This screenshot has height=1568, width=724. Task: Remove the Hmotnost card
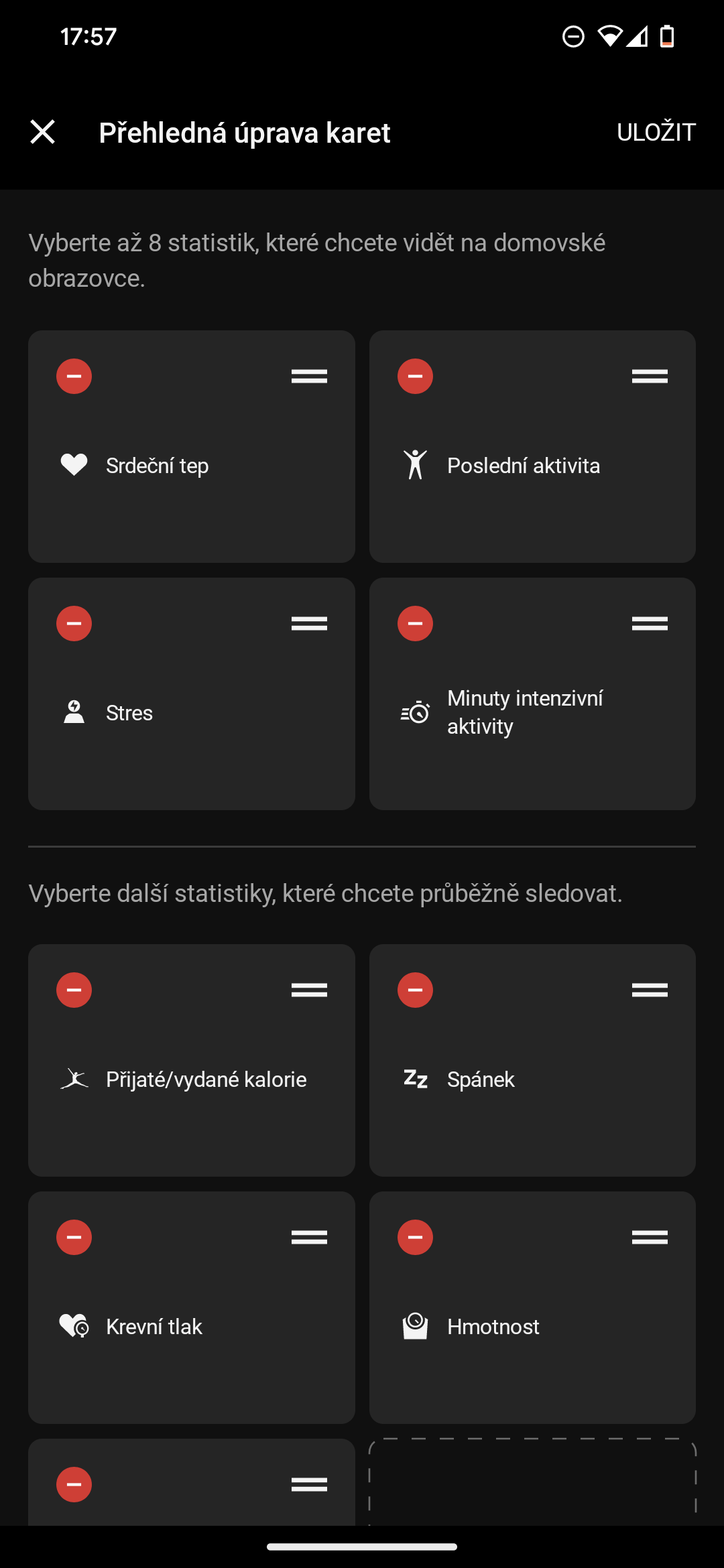[x=415, y=1237]
